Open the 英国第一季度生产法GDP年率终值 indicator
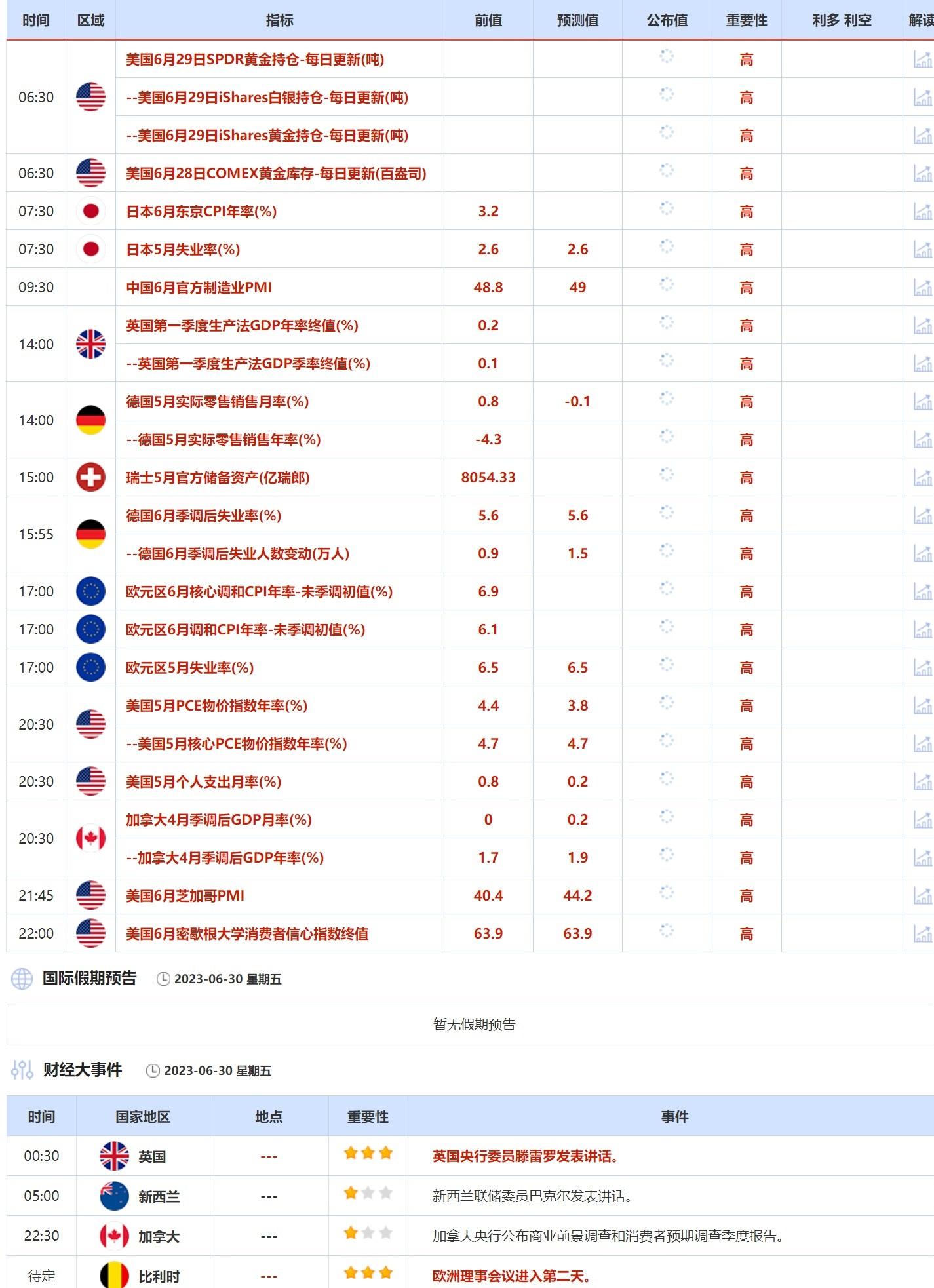Viewport: 934px width, 1288px height. point(242,325)
